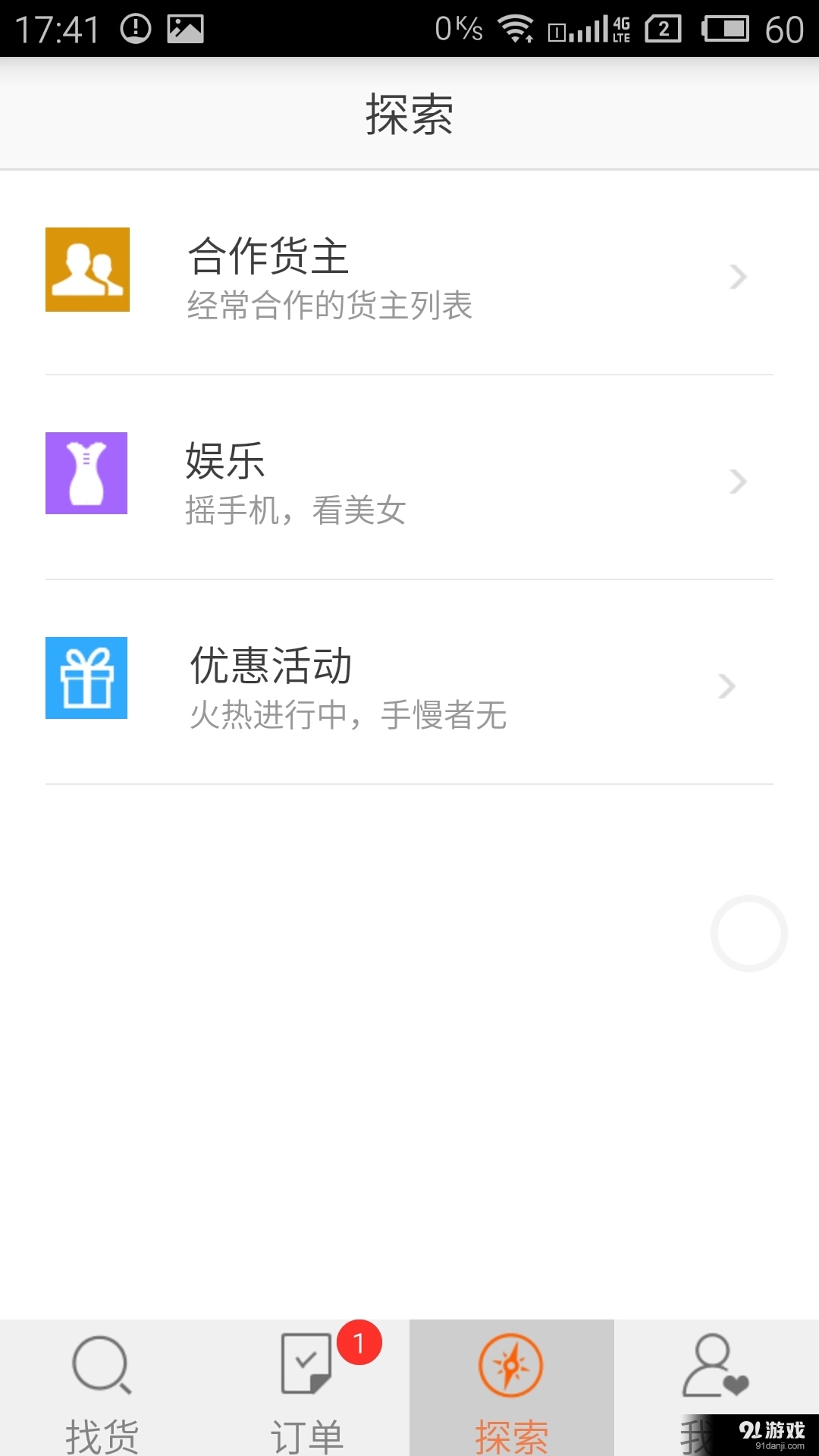Viewport: 819px width, 1456px height.
Task: Tap the faint circular loading indicator
Action: point(750,934)
